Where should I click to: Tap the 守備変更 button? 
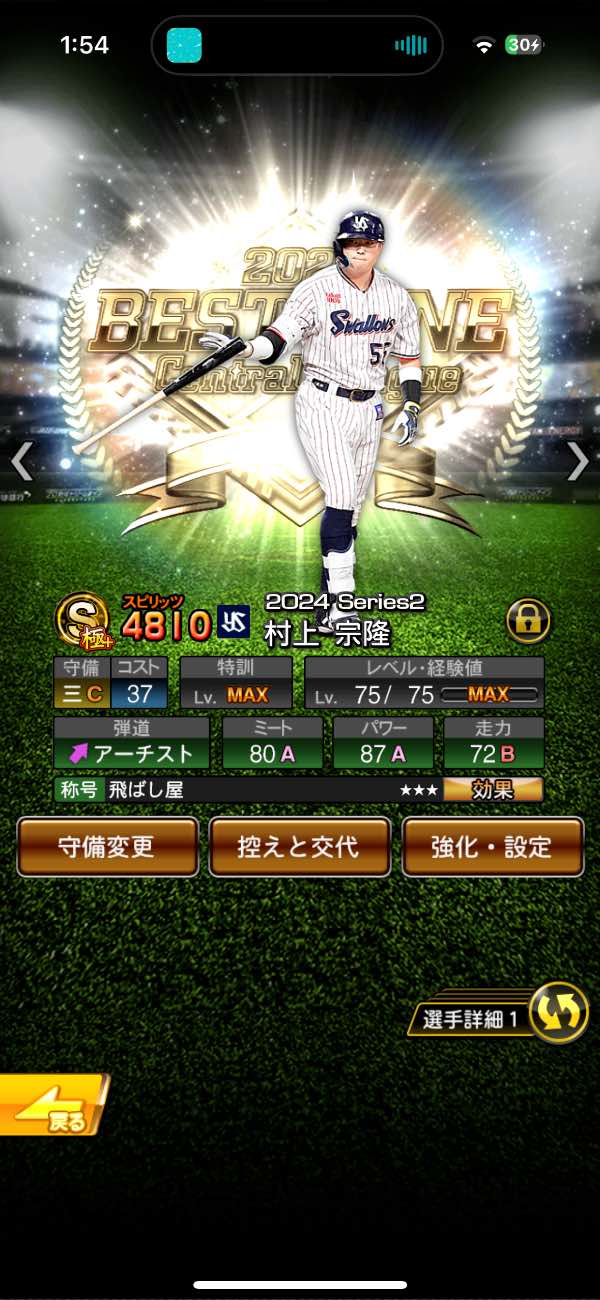[x=108, y=847]
